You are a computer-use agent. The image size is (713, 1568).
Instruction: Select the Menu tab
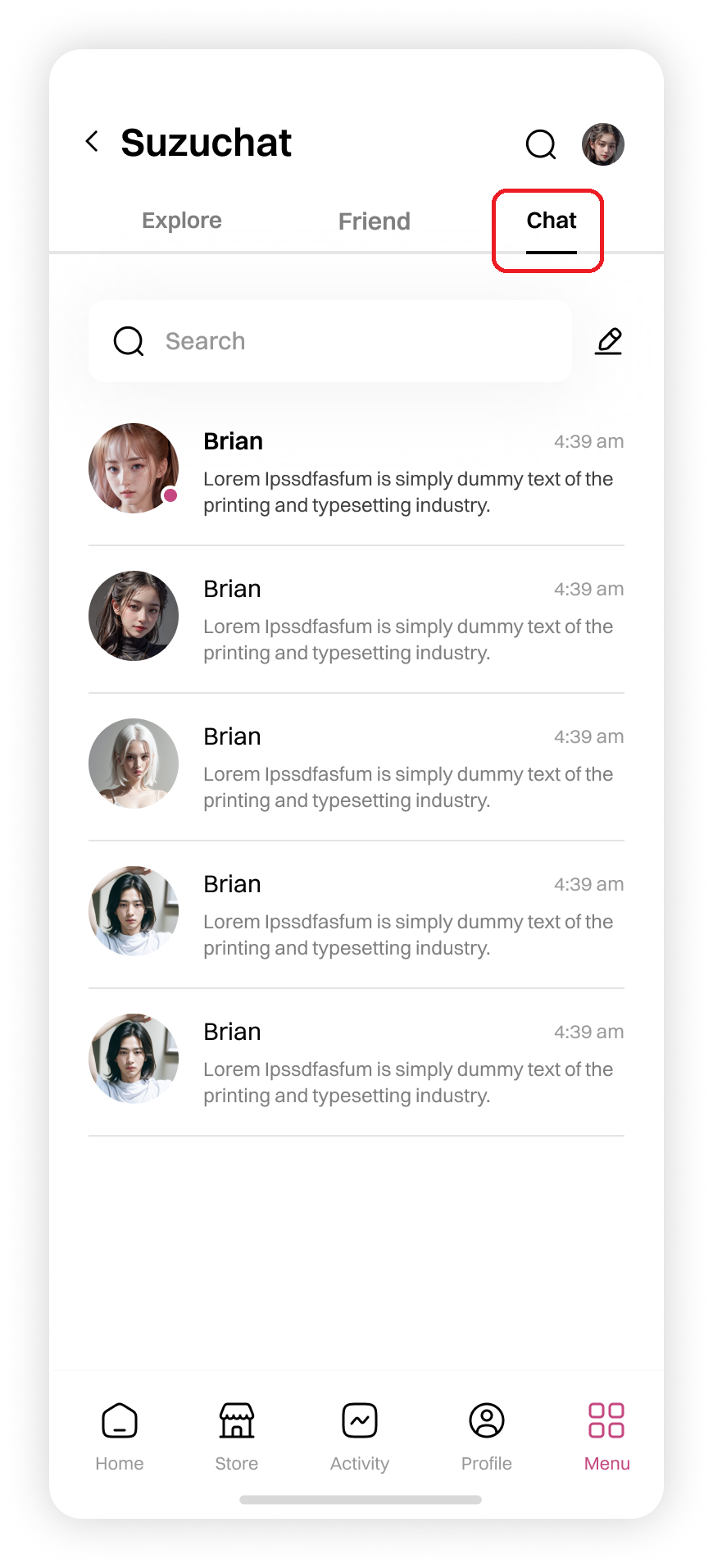pos(606,1434)
